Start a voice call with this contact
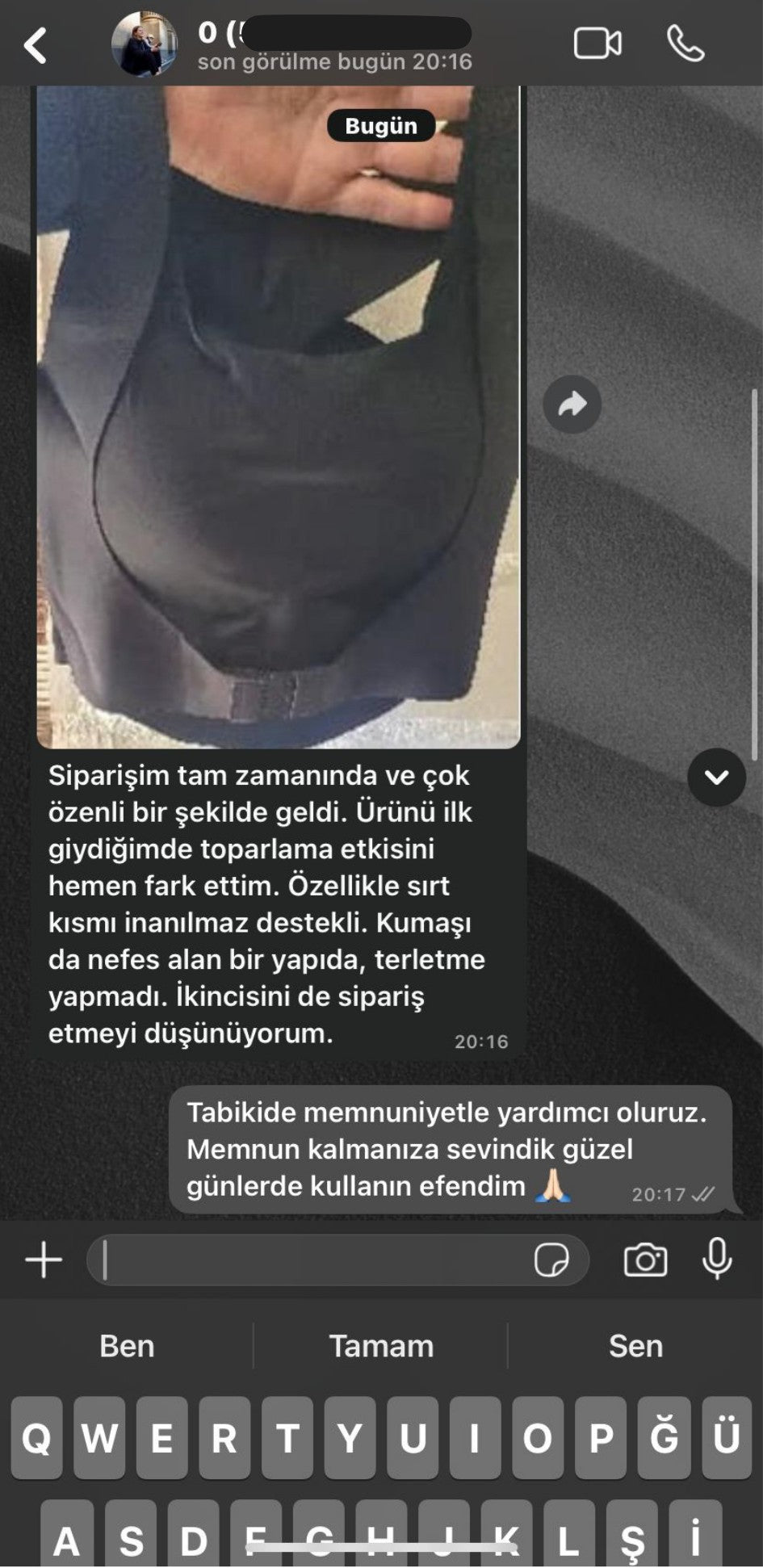The width and height of the screenshot is (763, 1568). tap(685, 44)
